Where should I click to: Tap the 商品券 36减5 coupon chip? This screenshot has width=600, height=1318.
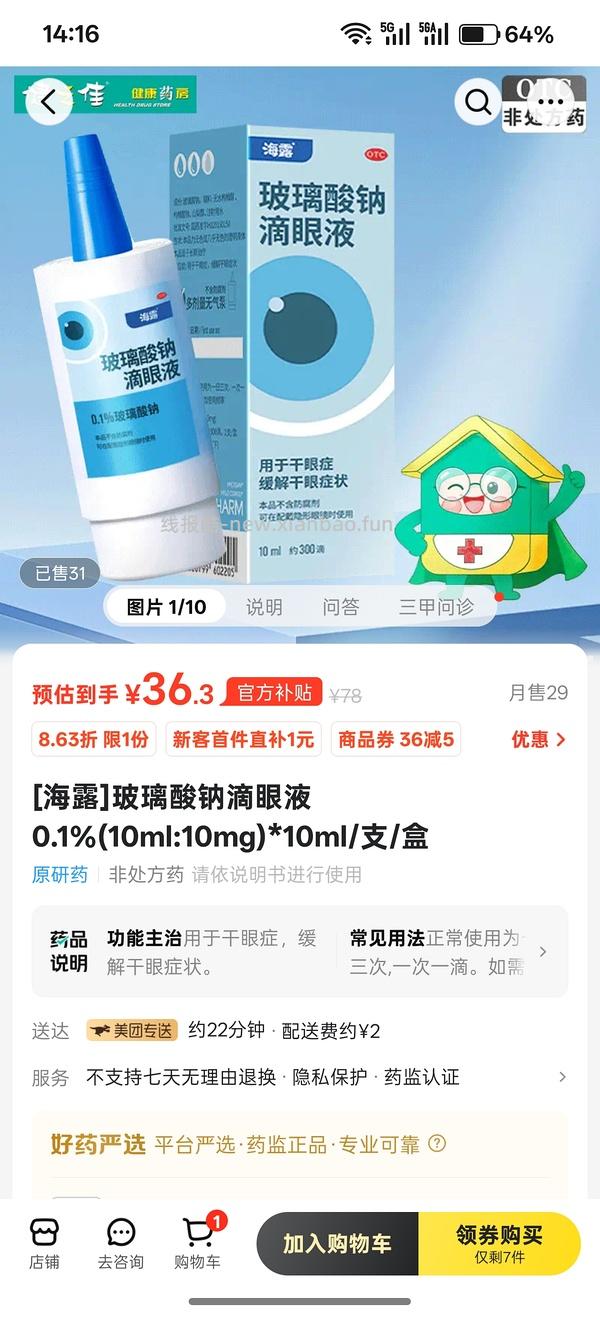[396, 739]
